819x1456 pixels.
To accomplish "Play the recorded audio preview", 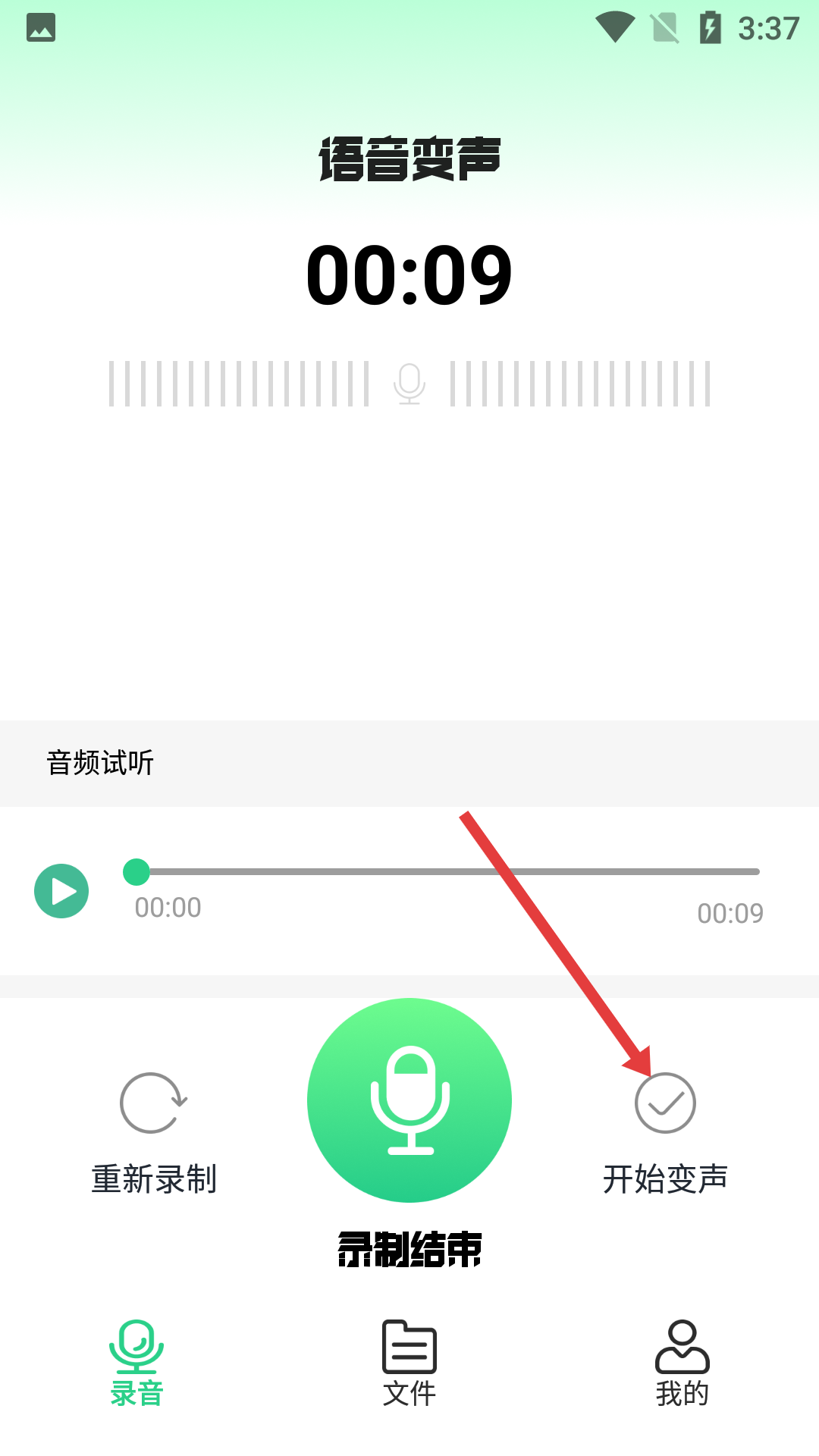I will (61, 891).
